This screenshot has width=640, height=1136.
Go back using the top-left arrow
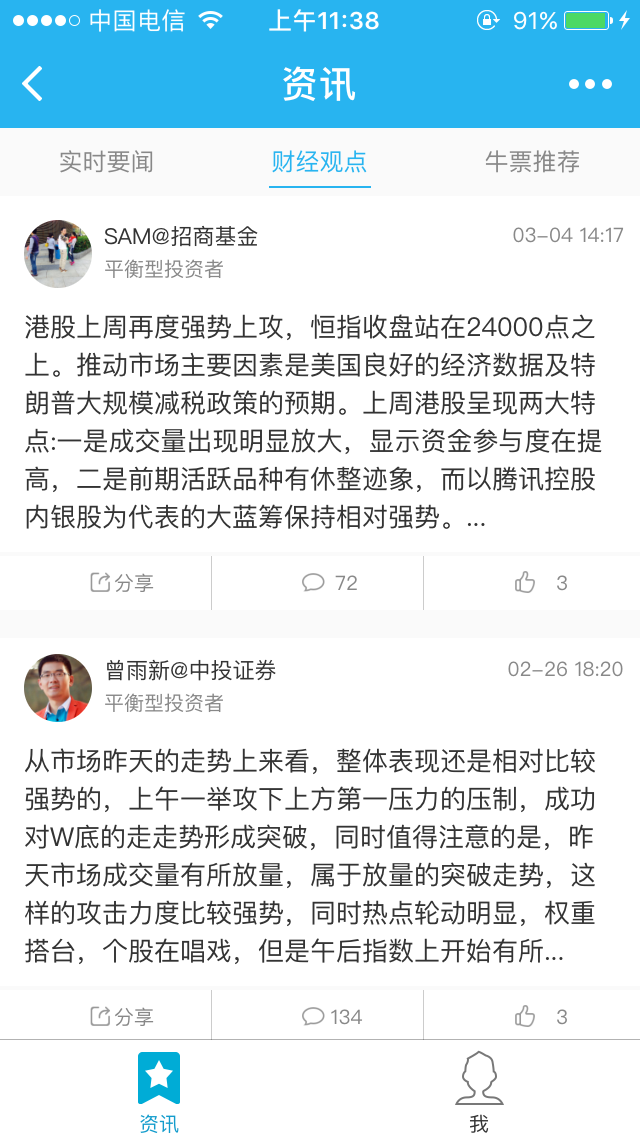click(33, 84)
